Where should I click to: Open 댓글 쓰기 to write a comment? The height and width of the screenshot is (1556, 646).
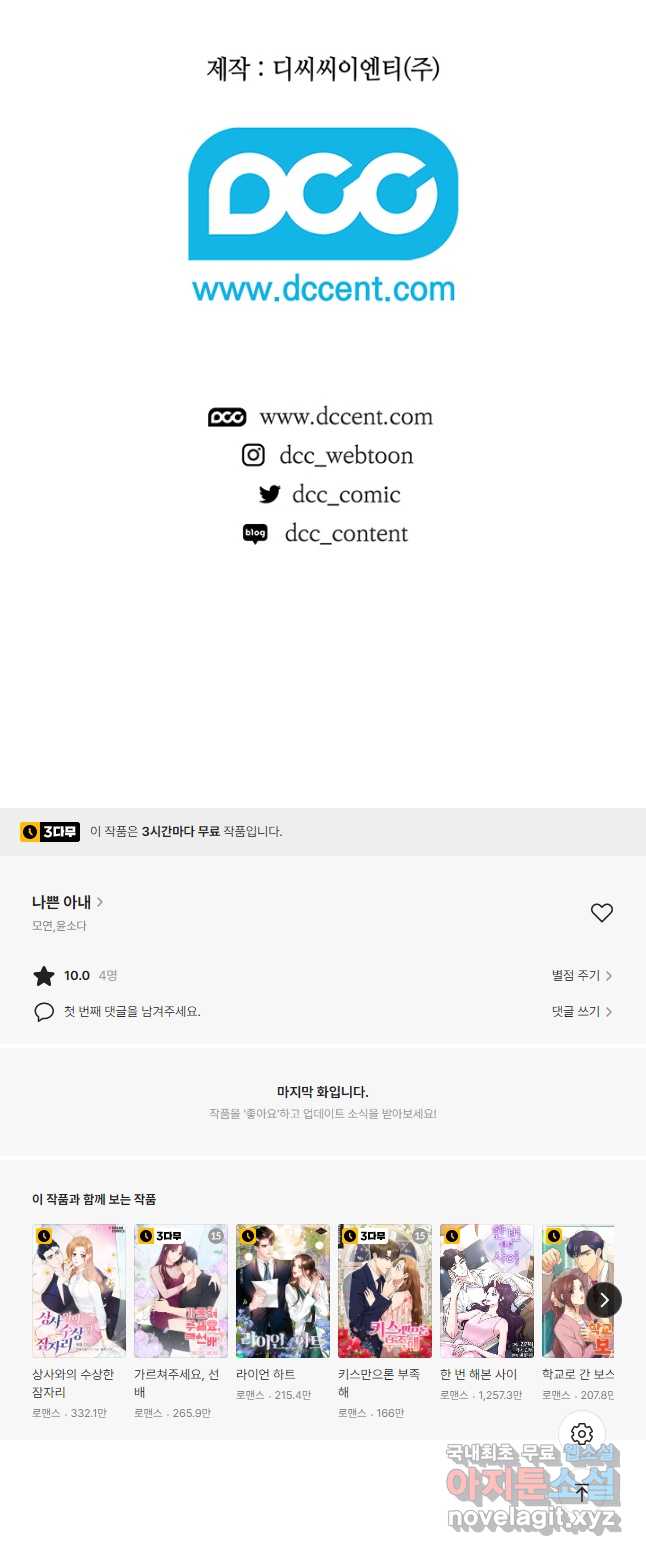point(581,1012)
